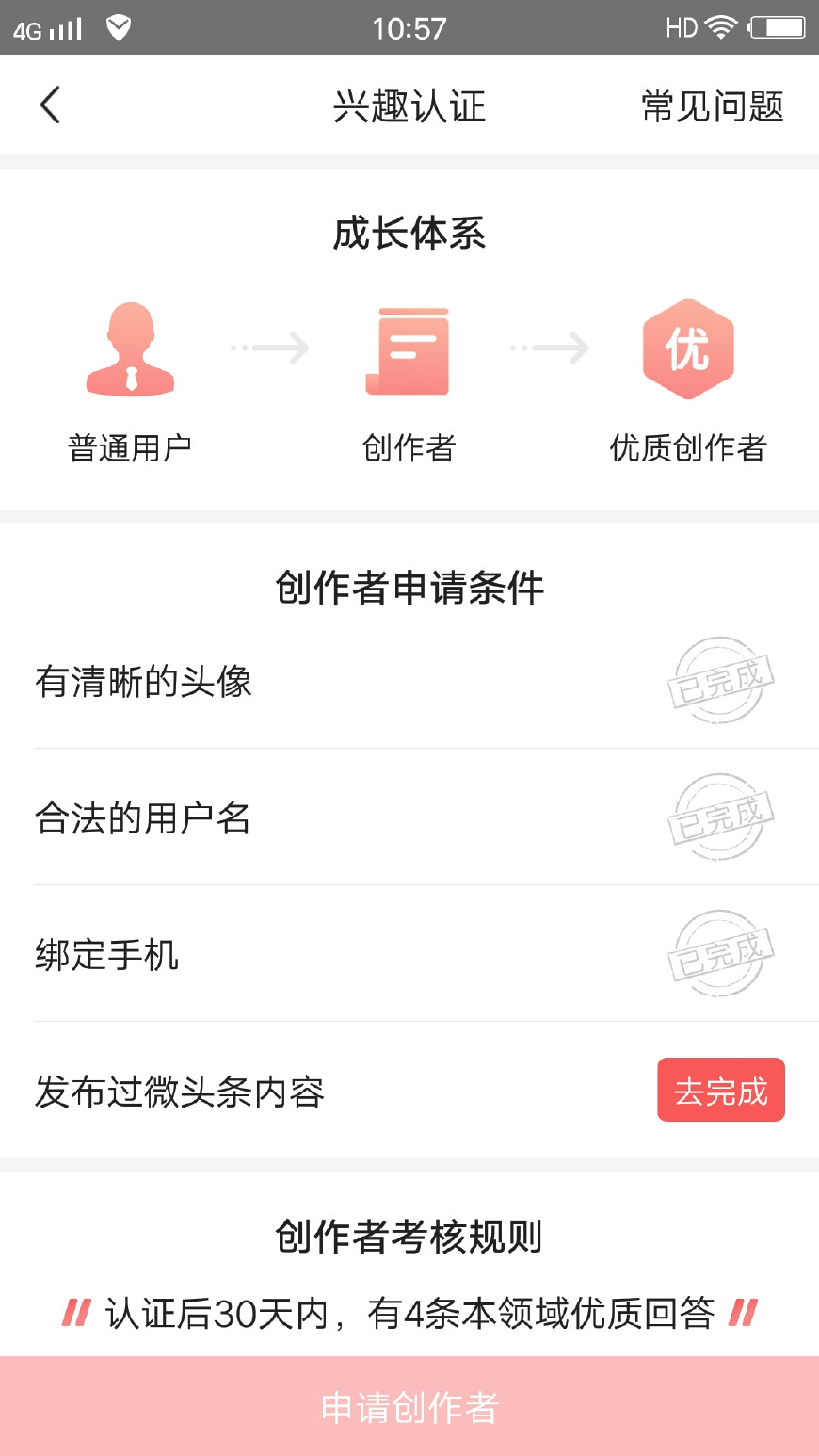Tap the arrow between 普通用户 and 创作者
Screen dimensions: 819x1456
coord(270,348)
